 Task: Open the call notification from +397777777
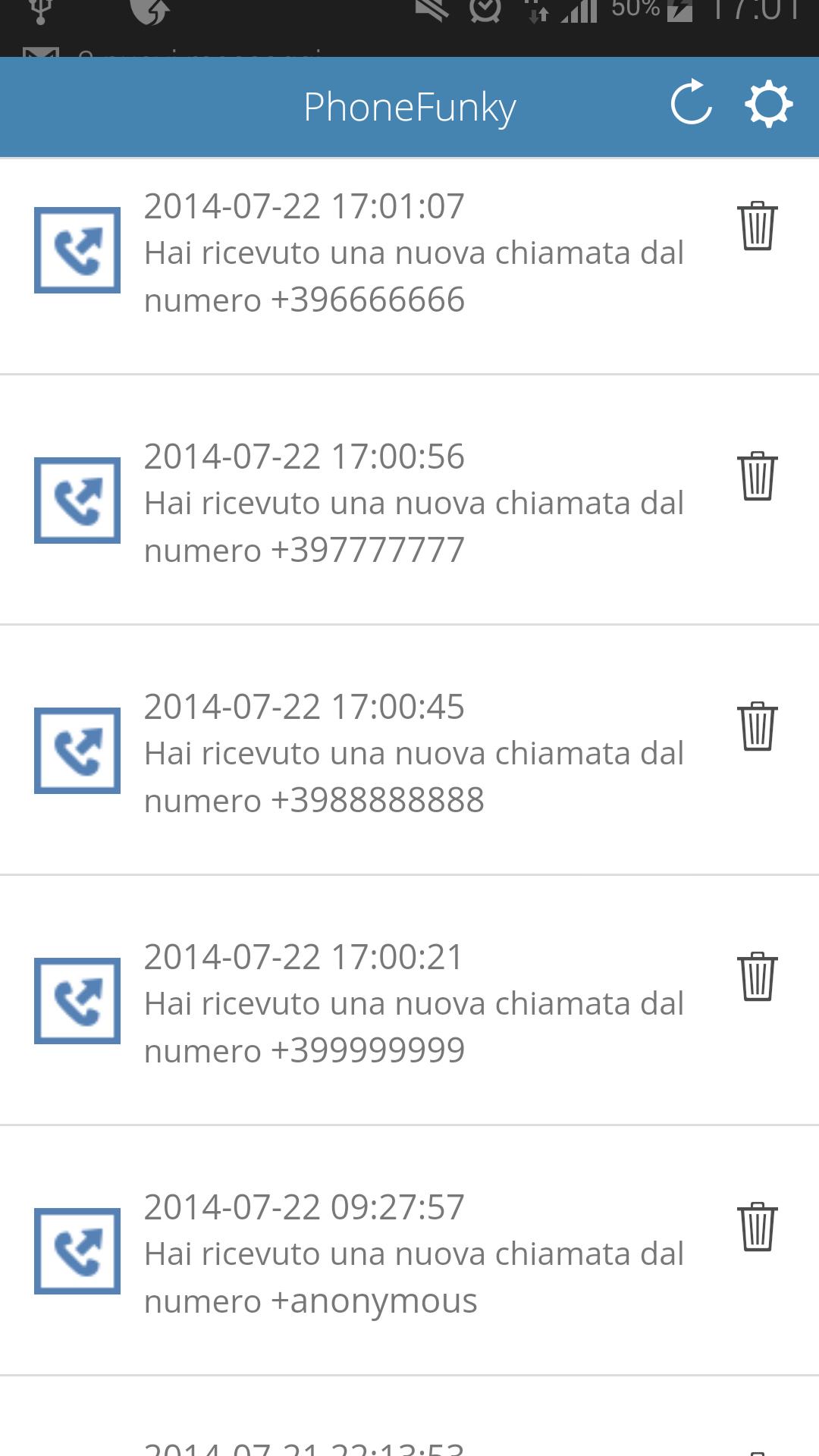point(413,504)
